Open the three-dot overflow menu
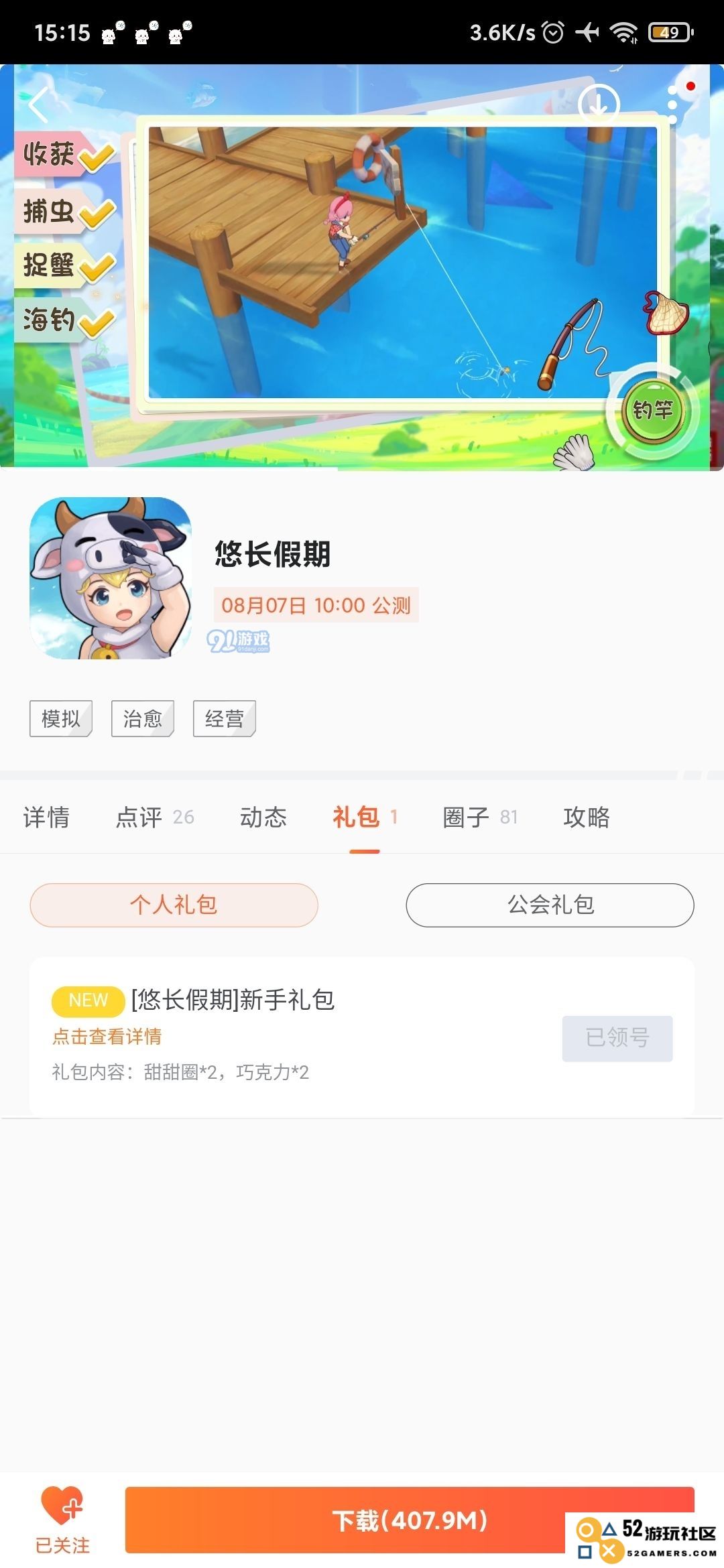Screen dimensions: 724x1568 tap(672, 105)
